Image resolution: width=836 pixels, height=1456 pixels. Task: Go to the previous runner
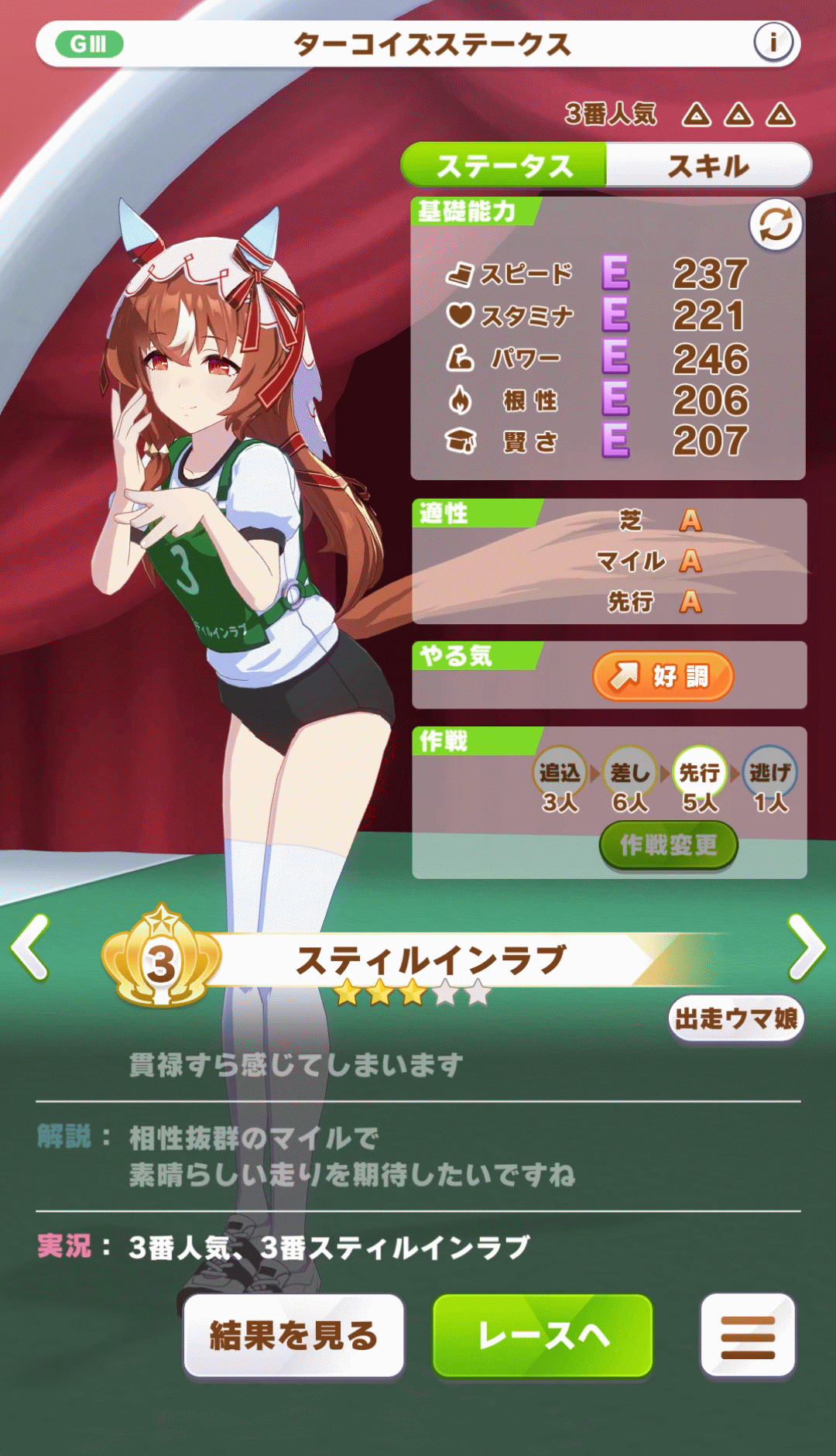click(31, 947)
